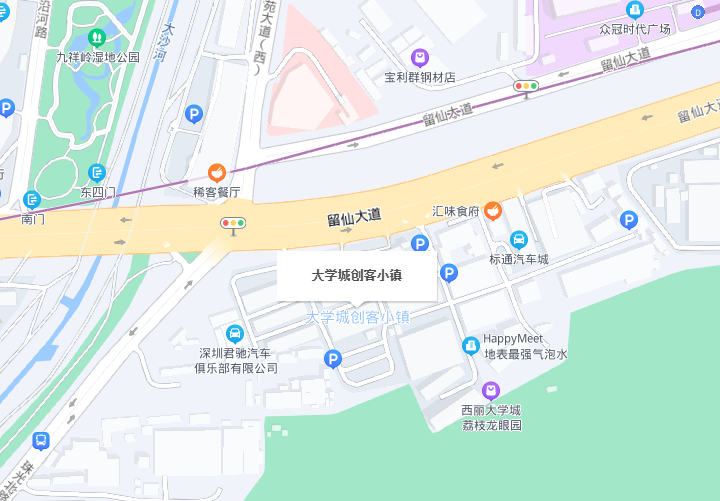Select the HappyMeet 地表最强气泡水 marker
The width and height of the screenshot is (720, 501).
(x=470, y=346)
